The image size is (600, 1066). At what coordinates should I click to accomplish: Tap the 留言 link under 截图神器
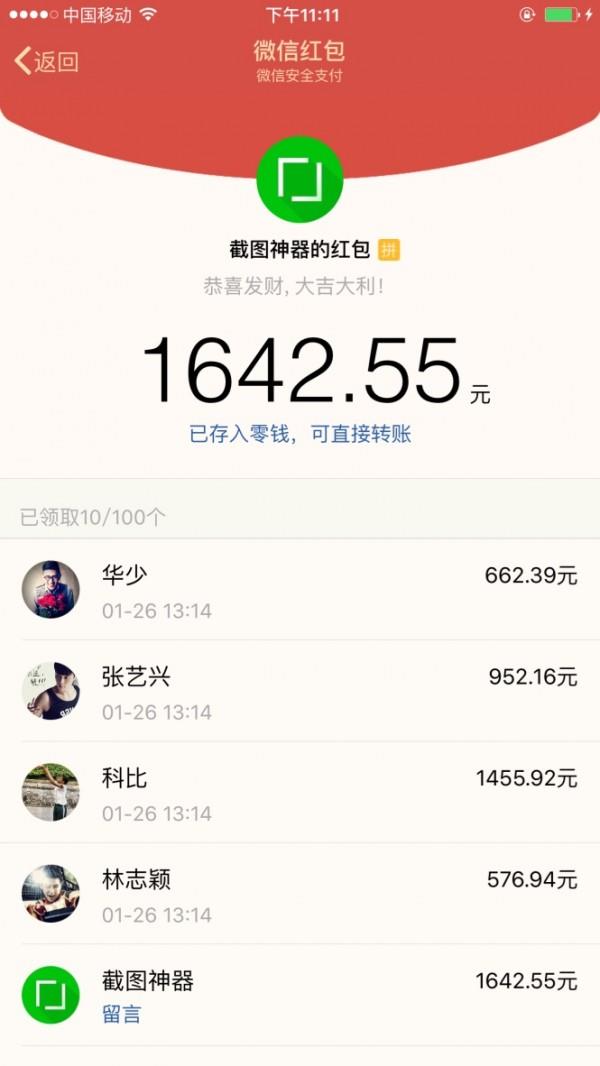coord(121,1015)
